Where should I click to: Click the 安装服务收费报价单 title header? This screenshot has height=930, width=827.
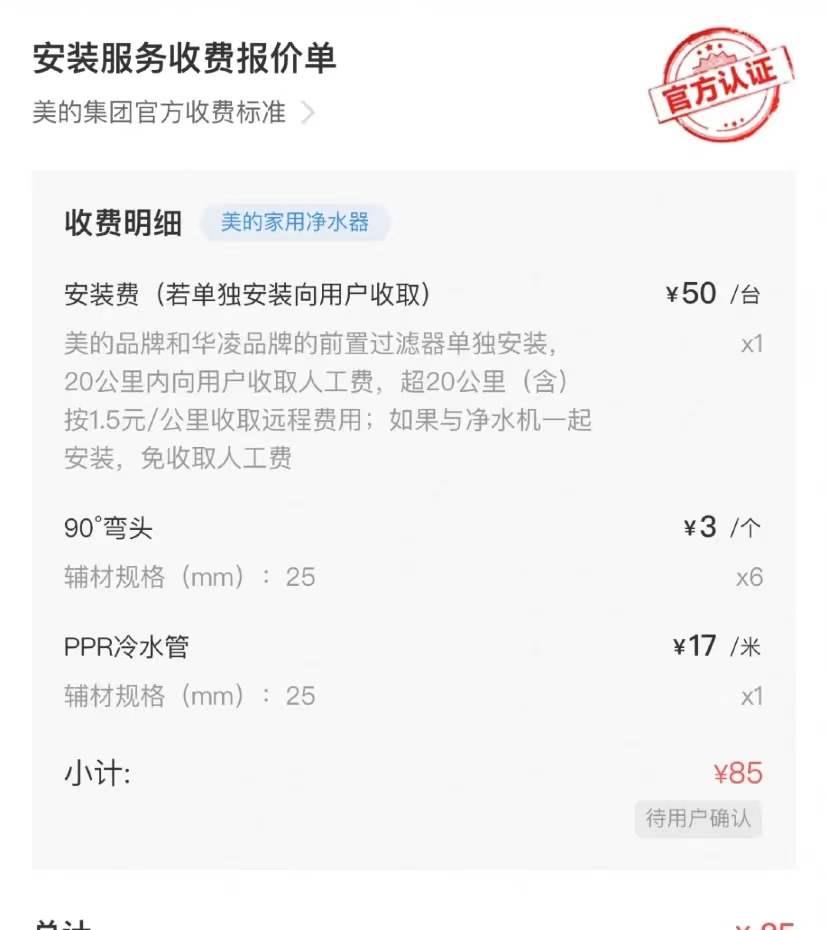click(187, 60)
